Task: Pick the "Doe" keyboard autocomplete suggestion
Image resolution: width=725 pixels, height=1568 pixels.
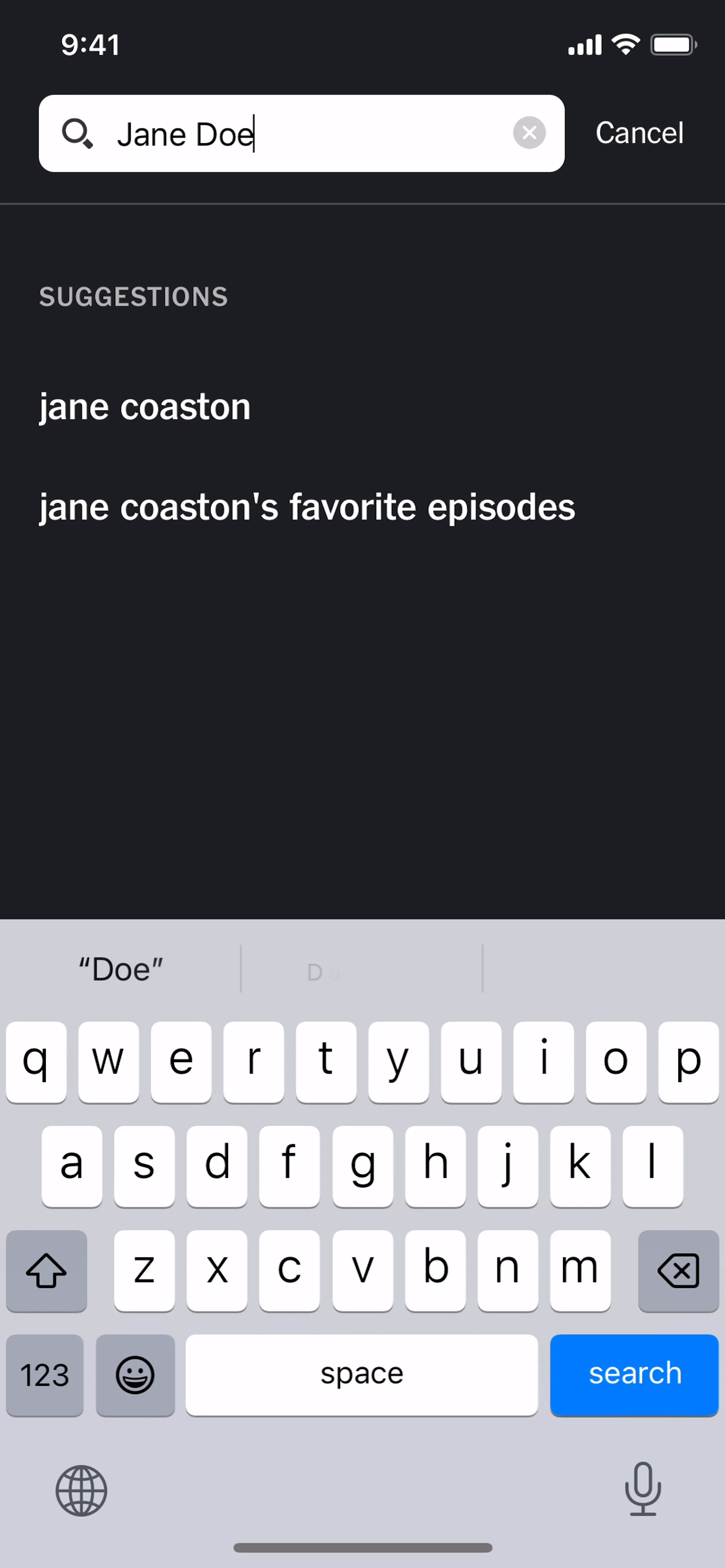Action: pos(121,969)
